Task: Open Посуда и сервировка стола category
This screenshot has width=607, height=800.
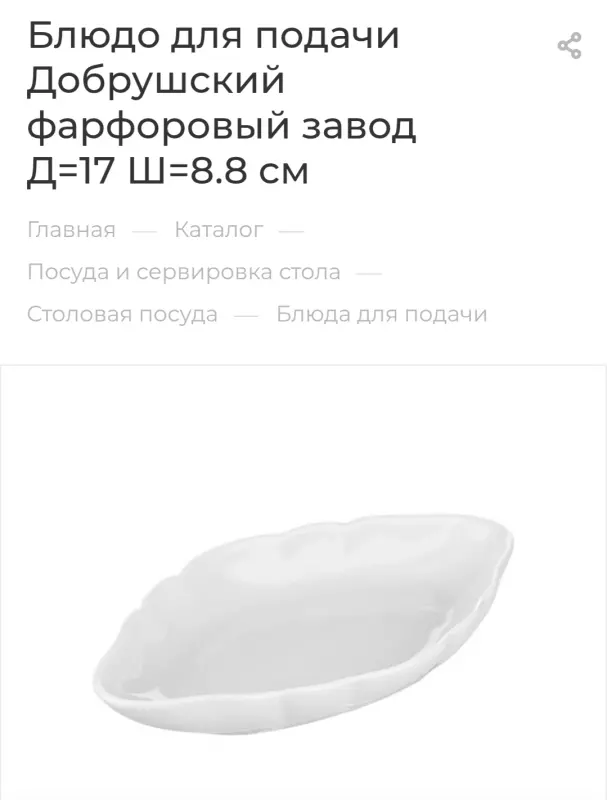Action: click(184, 272)
